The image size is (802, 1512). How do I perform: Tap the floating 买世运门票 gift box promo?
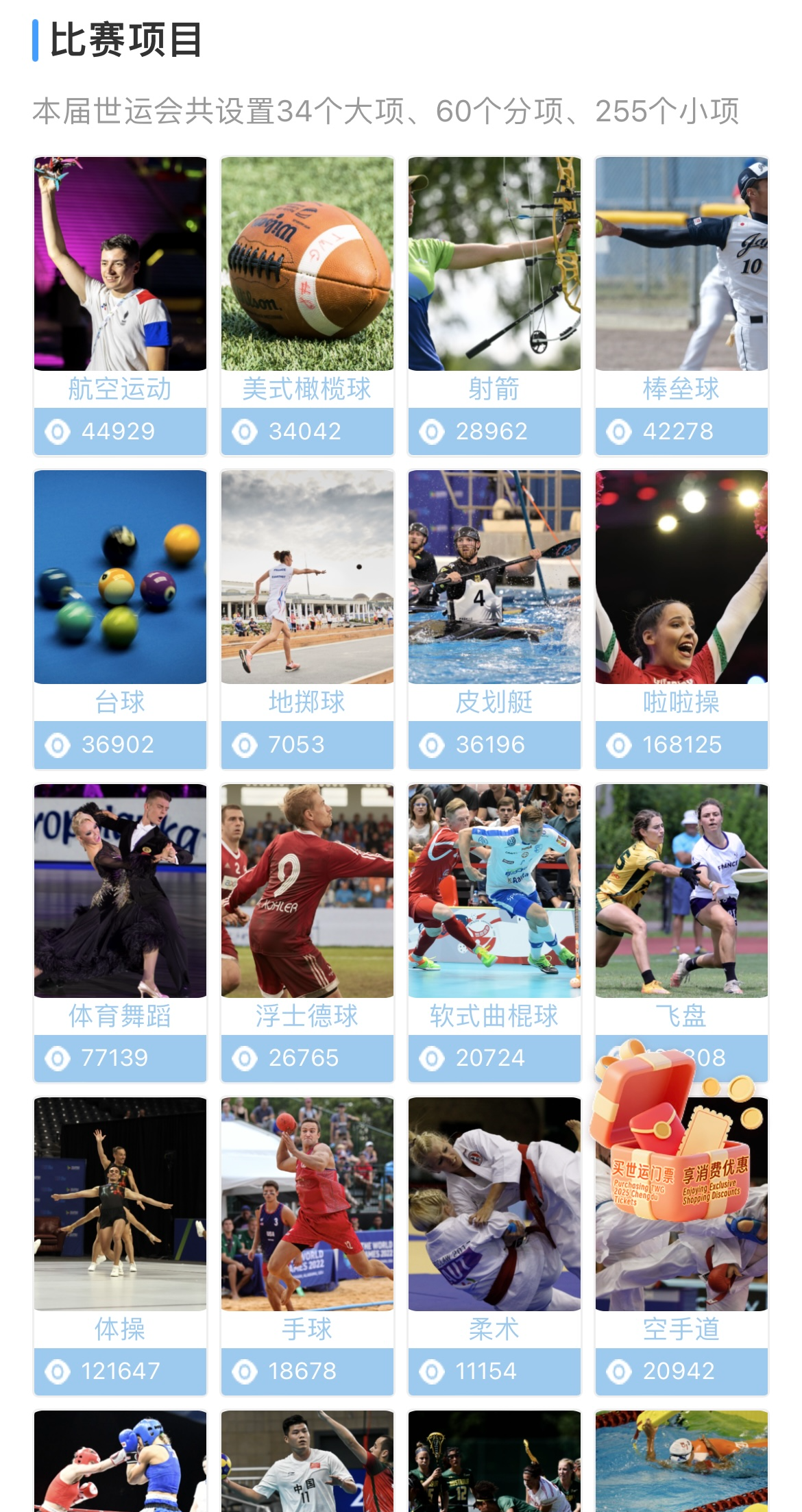[x=675, y=1151]
